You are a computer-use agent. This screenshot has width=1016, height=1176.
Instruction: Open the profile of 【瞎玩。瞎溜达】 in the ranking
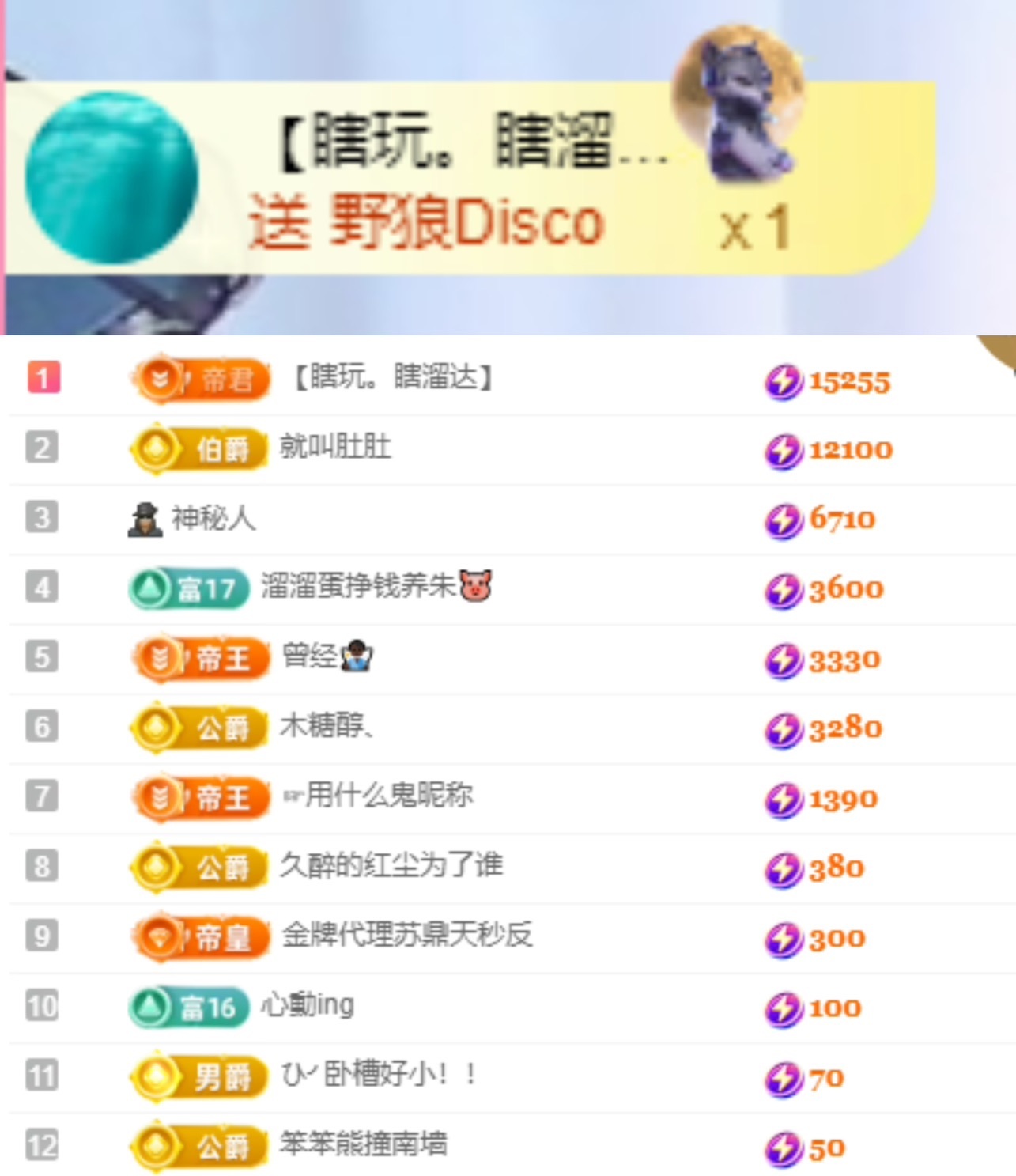[393, 378]
